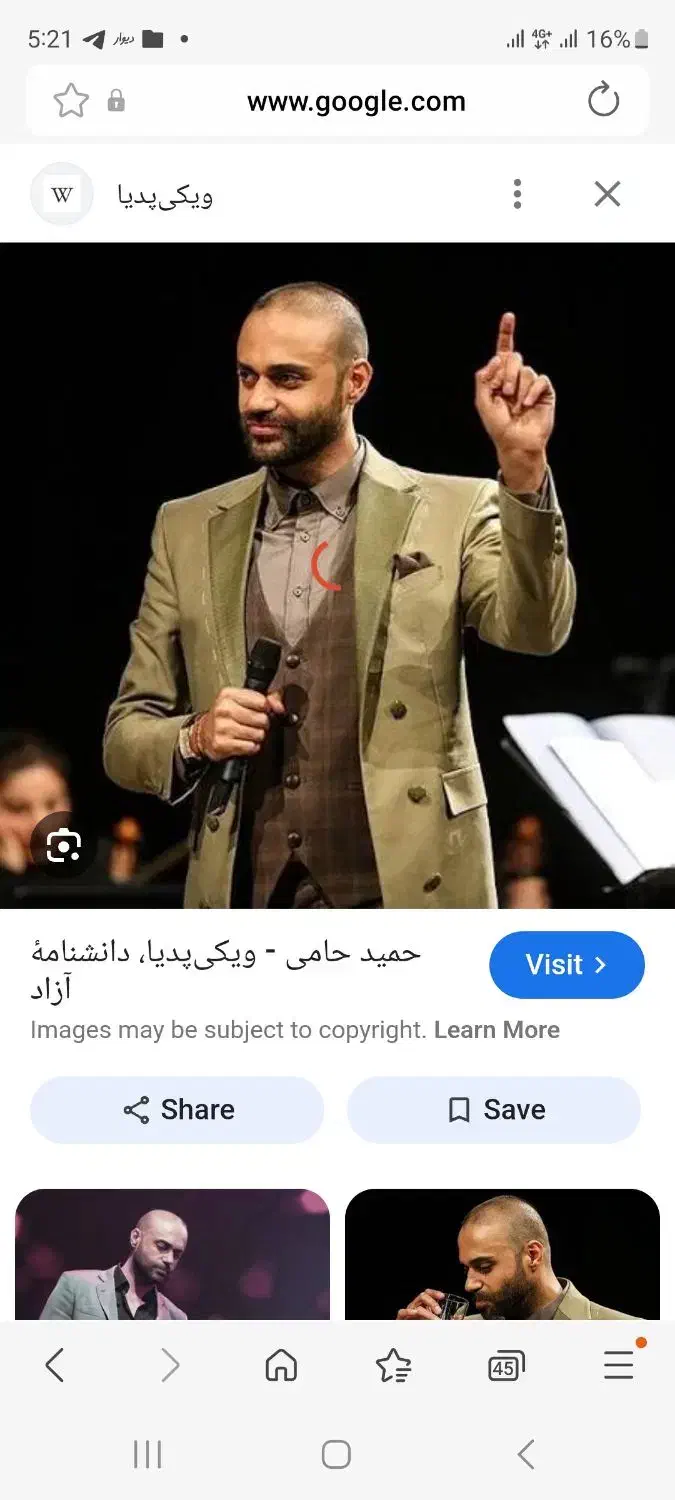
Task: Open the browser home page
Action: point(281,1365)
